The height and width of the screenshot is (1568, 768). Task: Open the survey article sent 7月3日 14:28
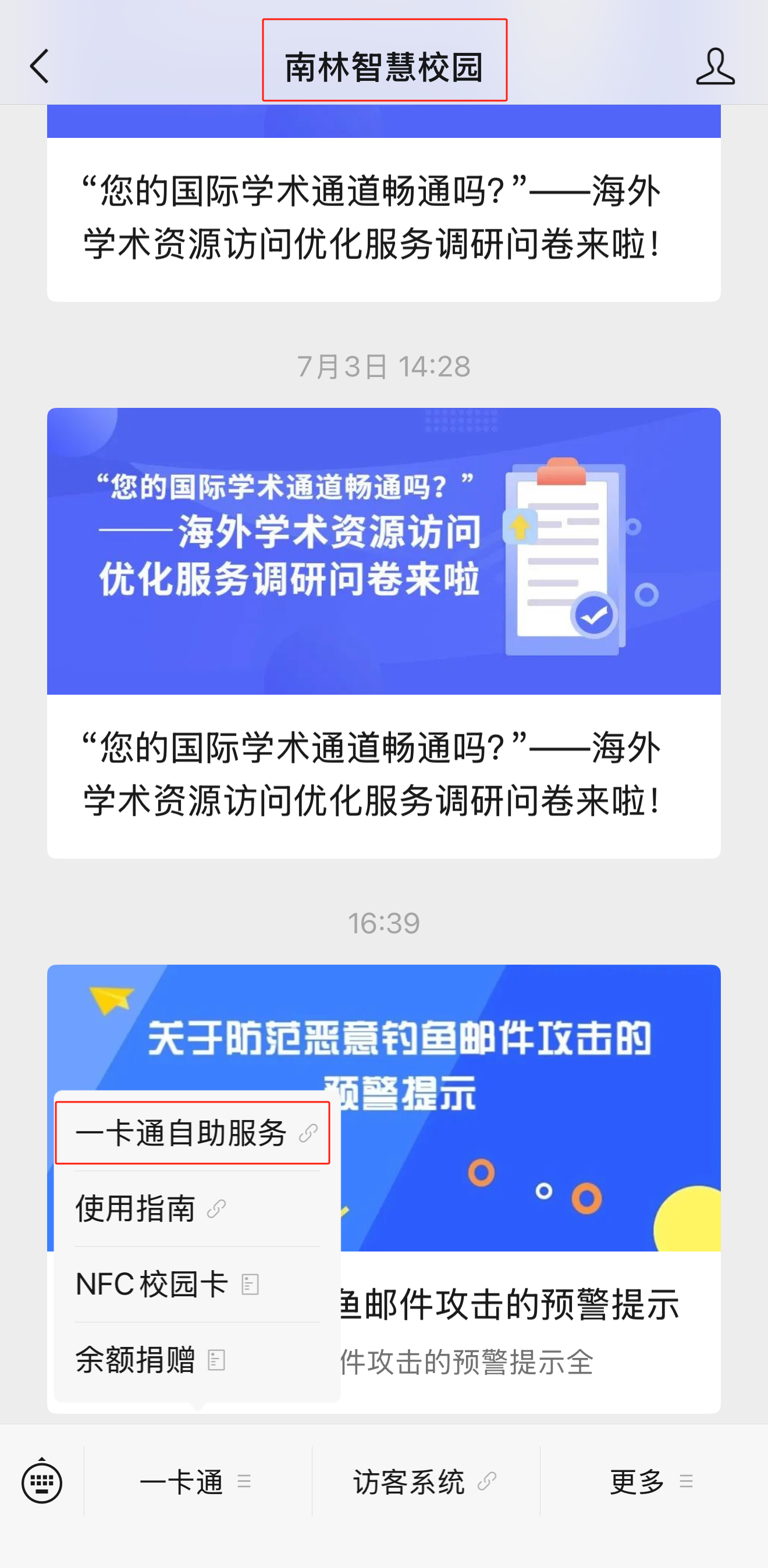pyautogui.click(x=383, y=632)
